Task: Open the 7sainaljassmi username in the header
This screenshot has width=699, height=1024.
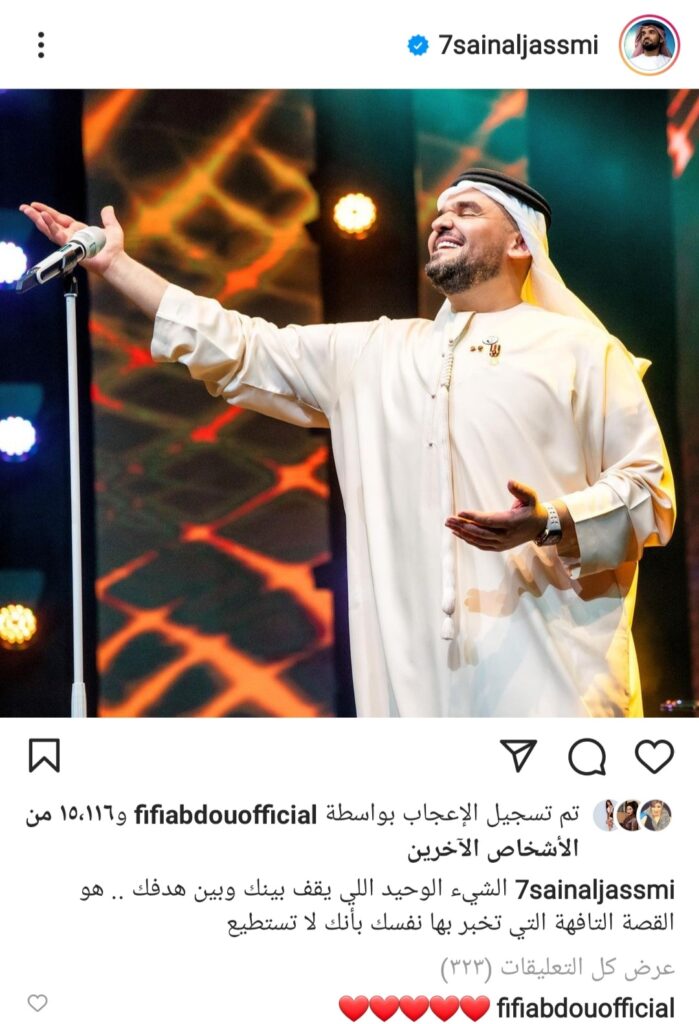Action: 518,45
